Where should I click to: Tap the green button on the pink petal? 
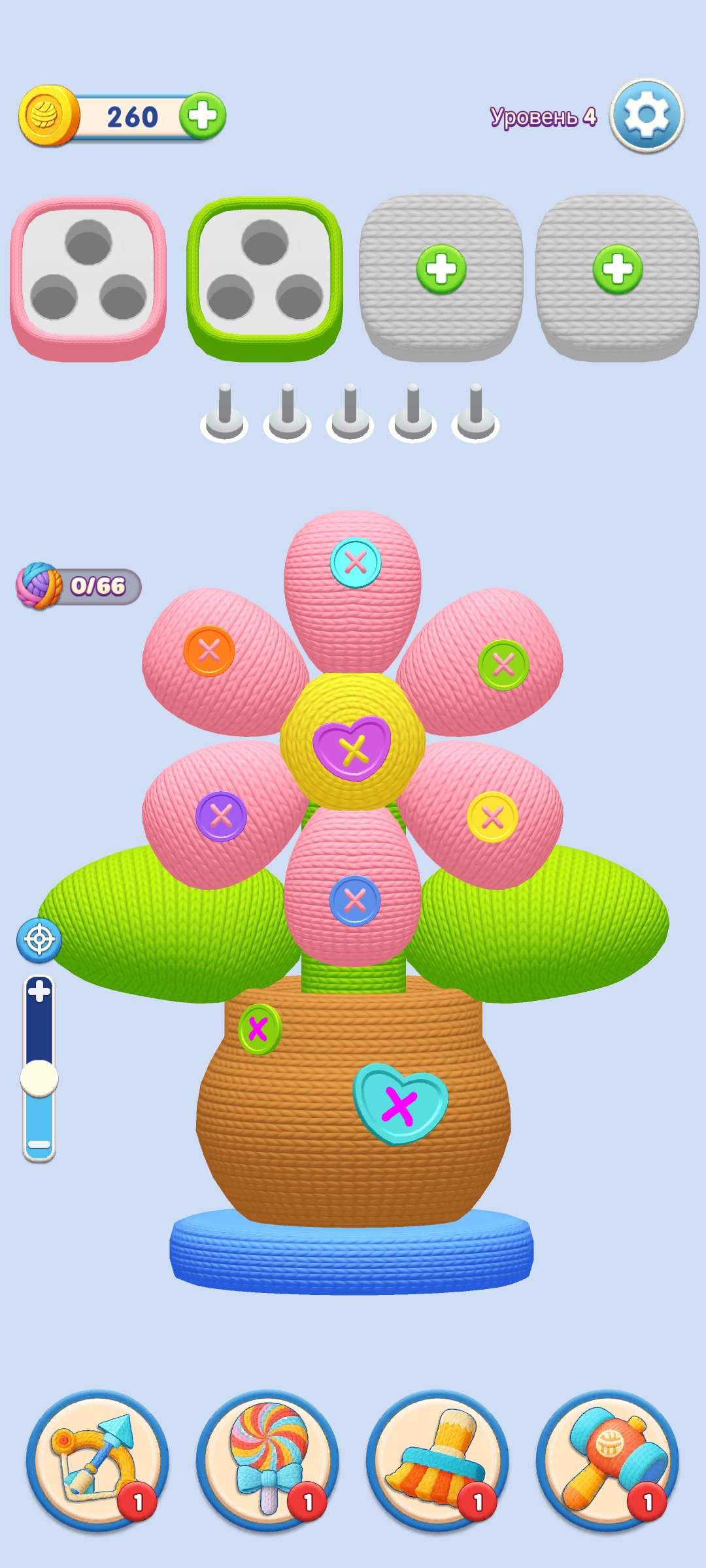point(503,664)
